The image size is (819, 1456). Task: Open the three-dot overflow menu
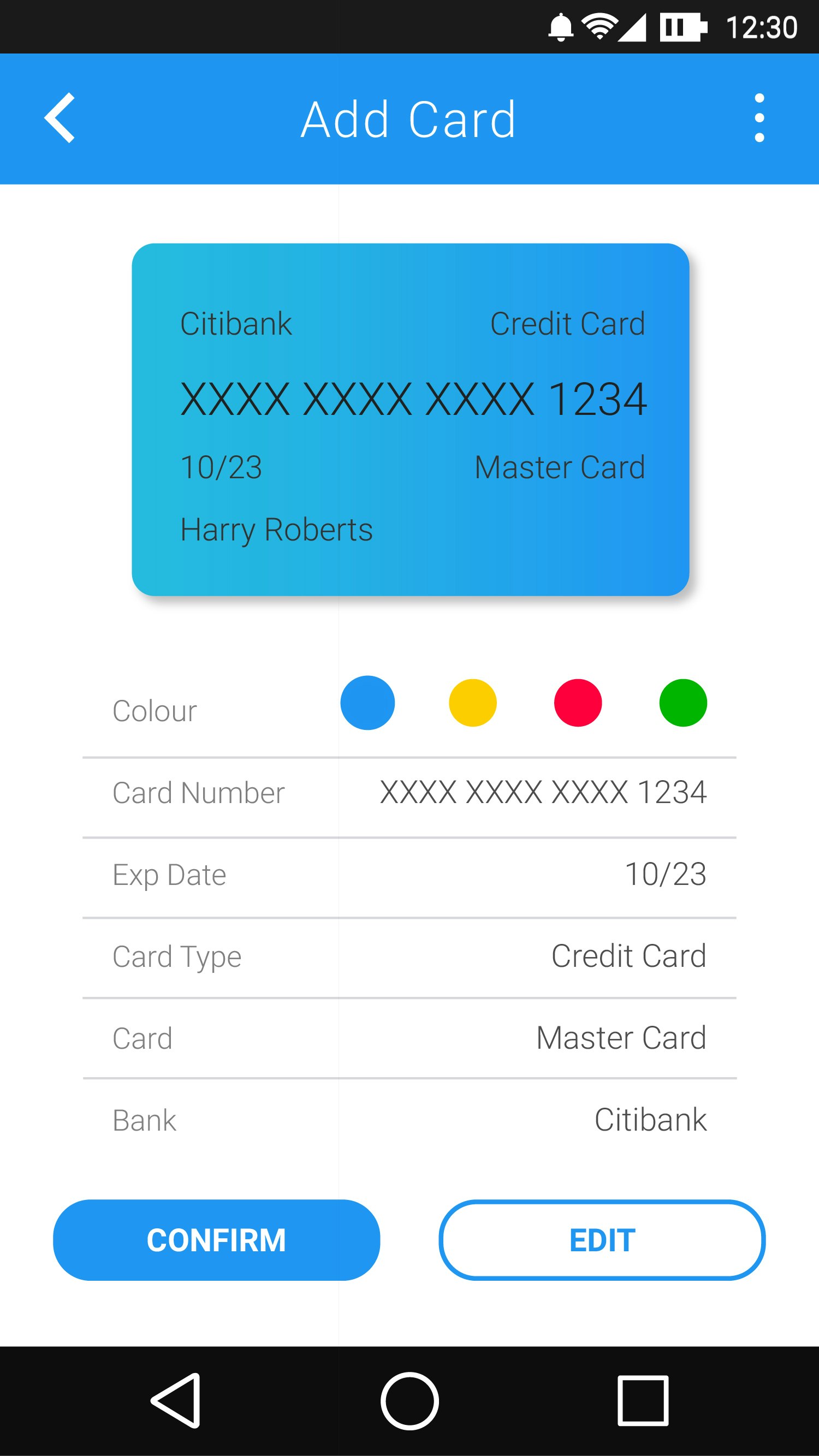(759, 118)
